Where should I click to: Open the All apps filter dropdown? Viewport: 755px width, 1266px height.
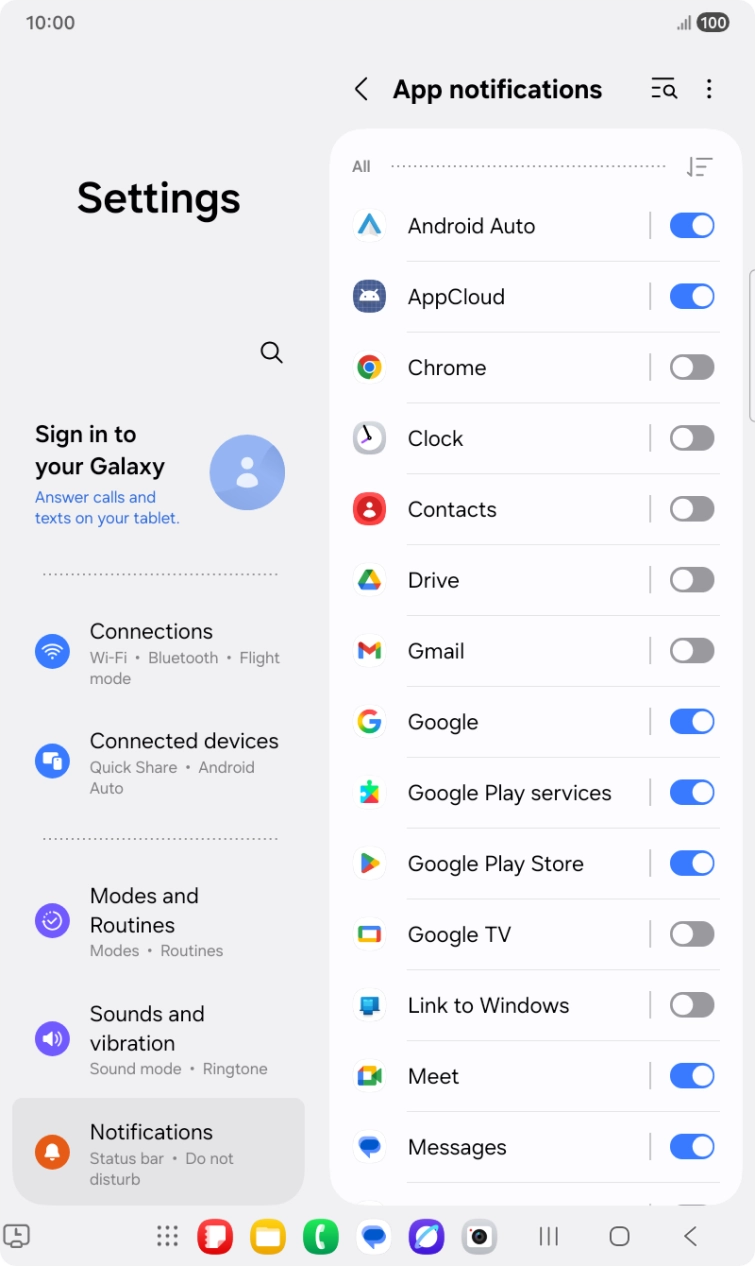click(x=361, y=166)
